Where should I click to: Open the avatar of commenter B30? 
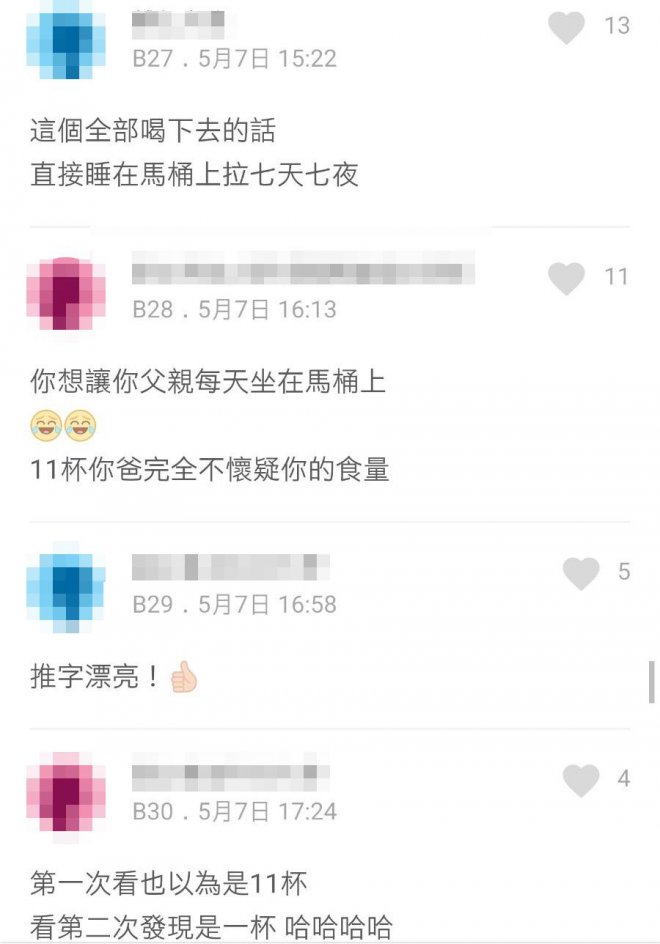[65, 795]
